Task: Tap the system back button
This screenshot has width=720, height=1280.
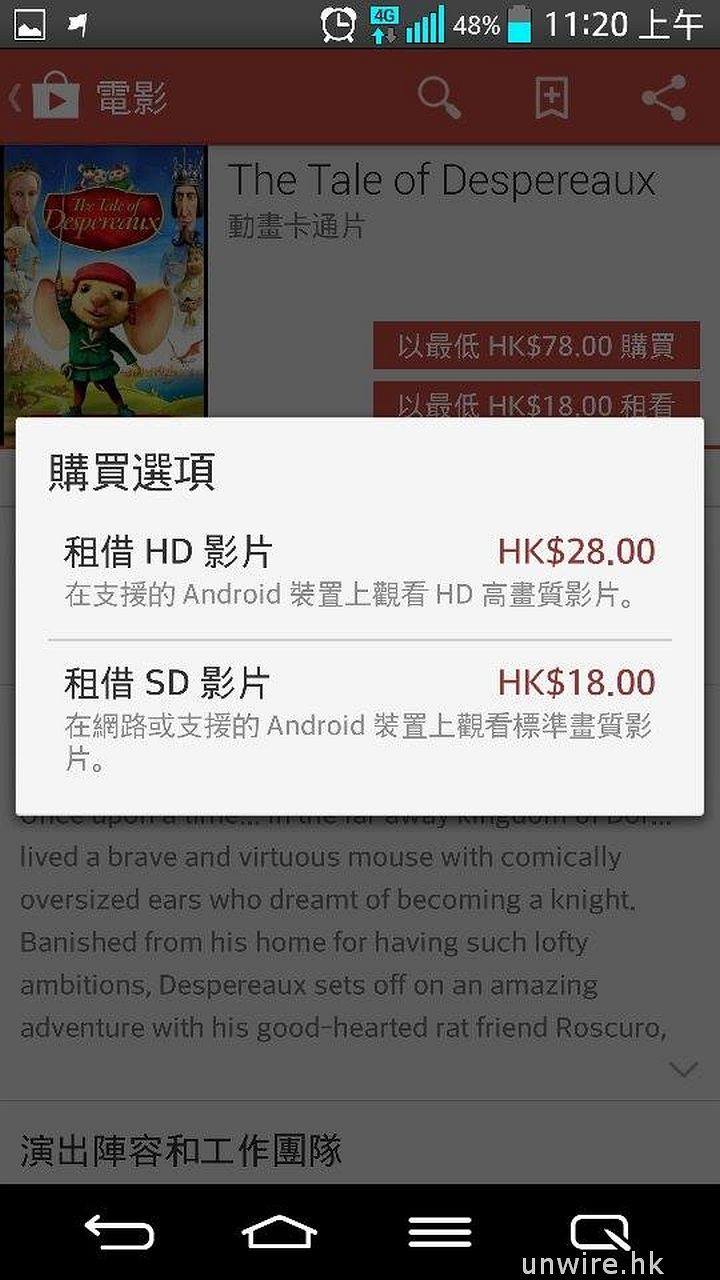Action: click(119, 1232)
